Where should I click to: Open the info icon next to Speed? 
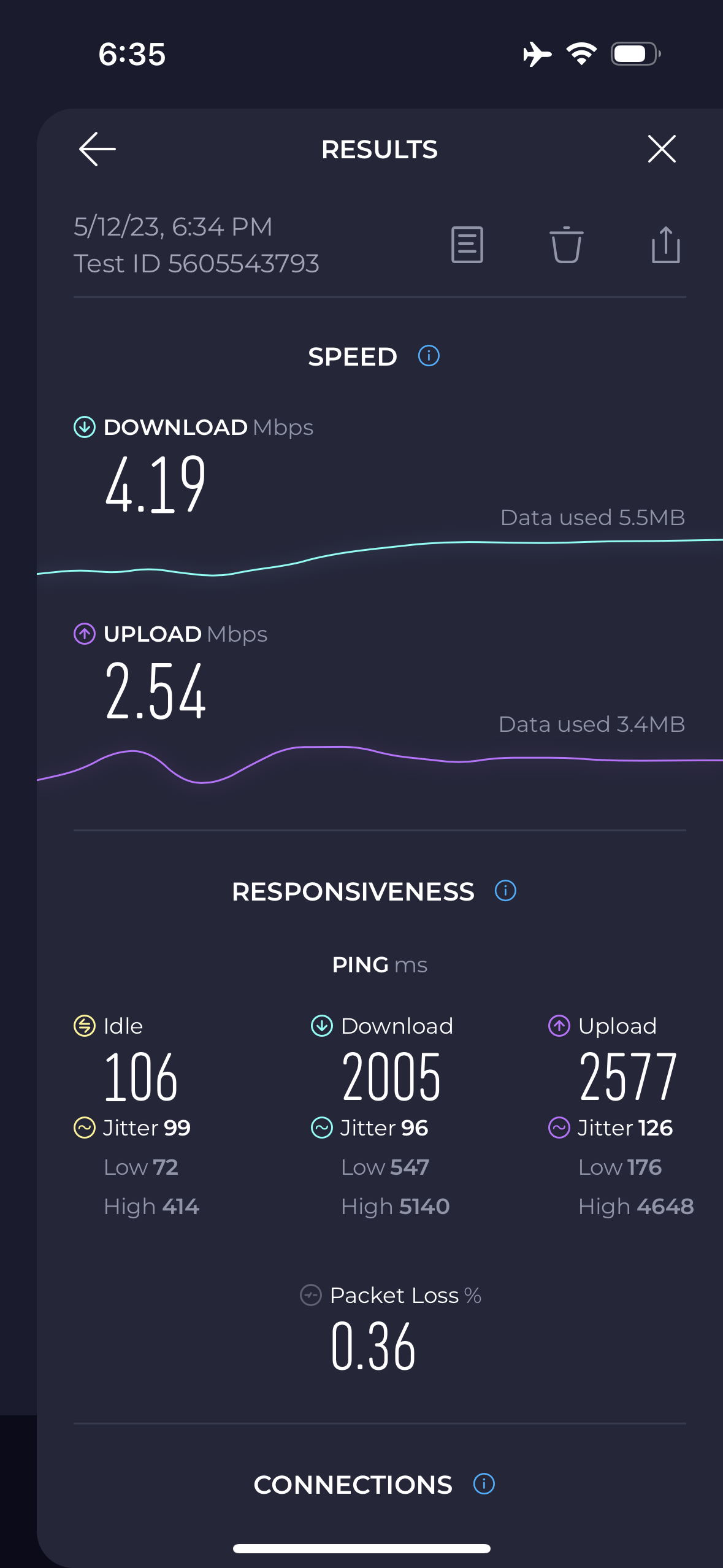pos(429,356)
